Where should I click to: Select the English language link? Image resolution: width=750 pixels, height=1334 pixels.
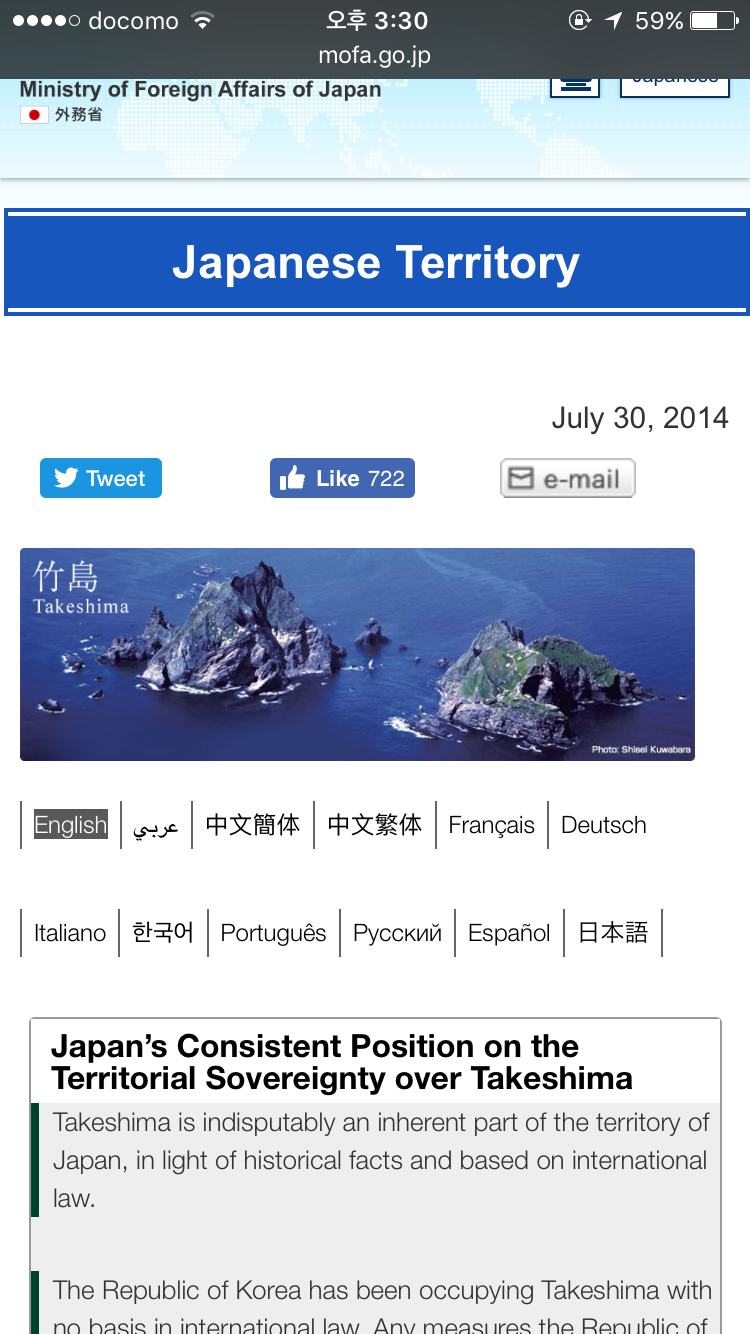[70, 825]
